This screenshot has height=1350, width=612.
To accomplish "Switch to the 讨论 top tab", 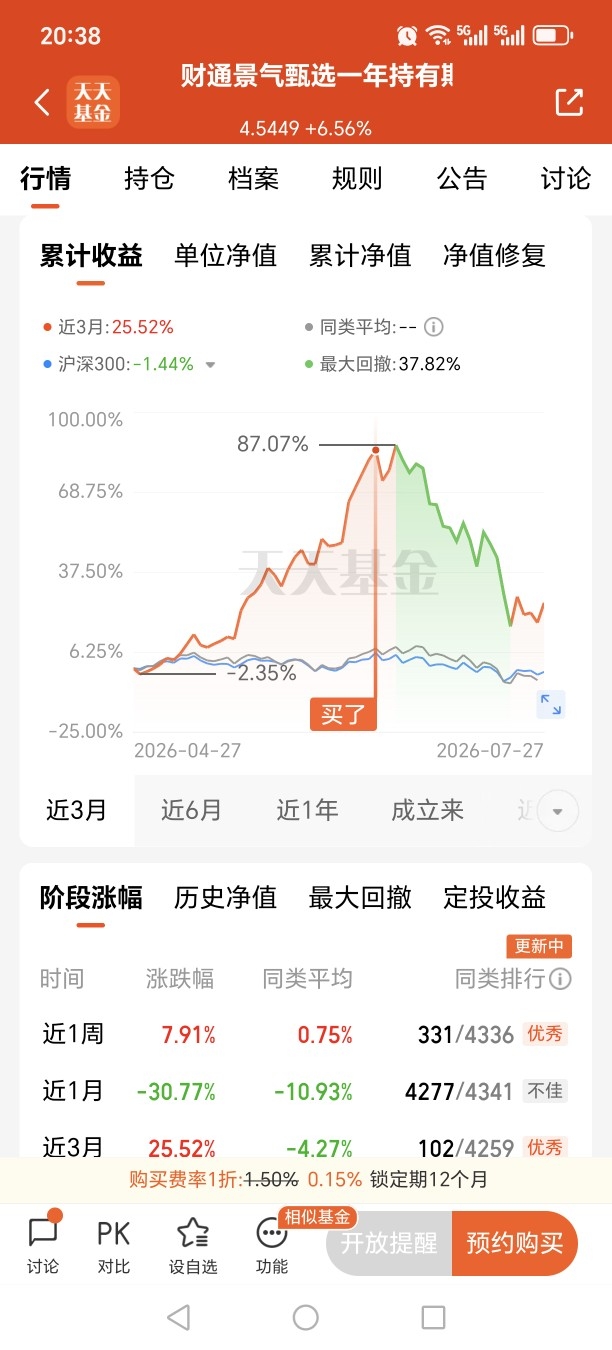I will point(566,179).
